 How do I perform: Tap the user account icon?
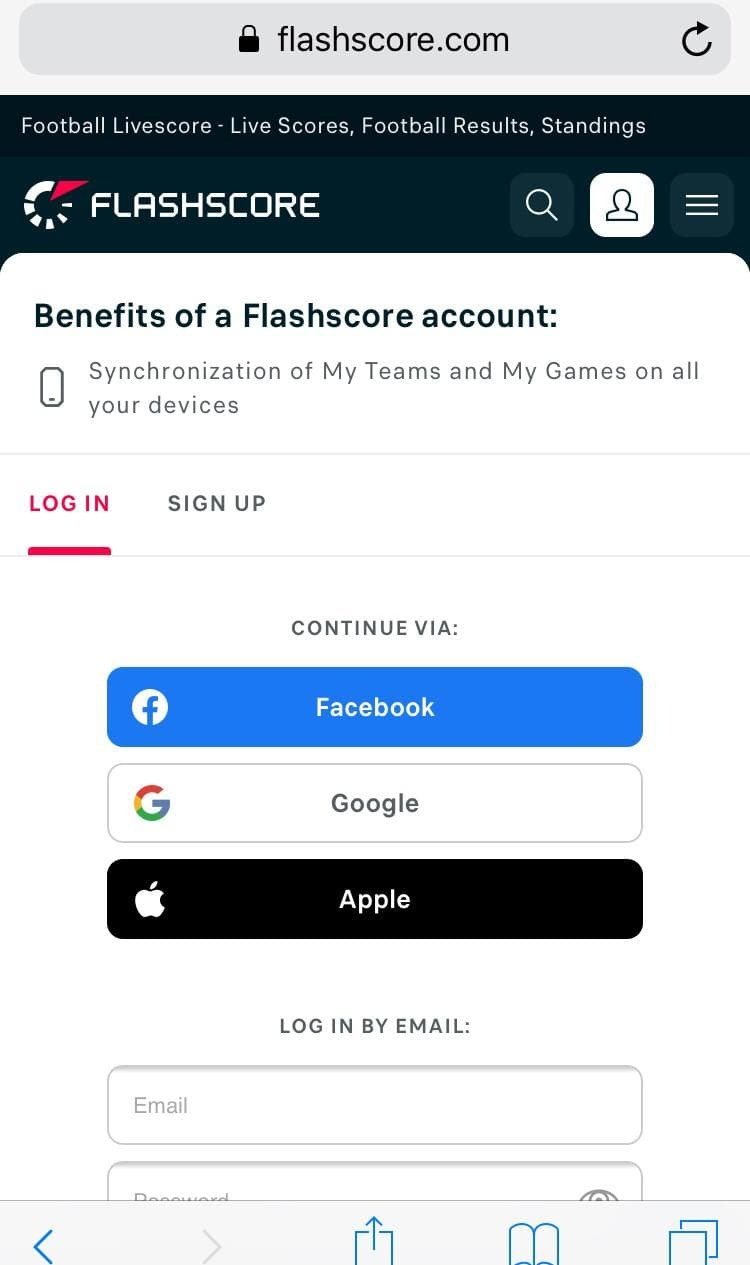(x=622, y=205)
